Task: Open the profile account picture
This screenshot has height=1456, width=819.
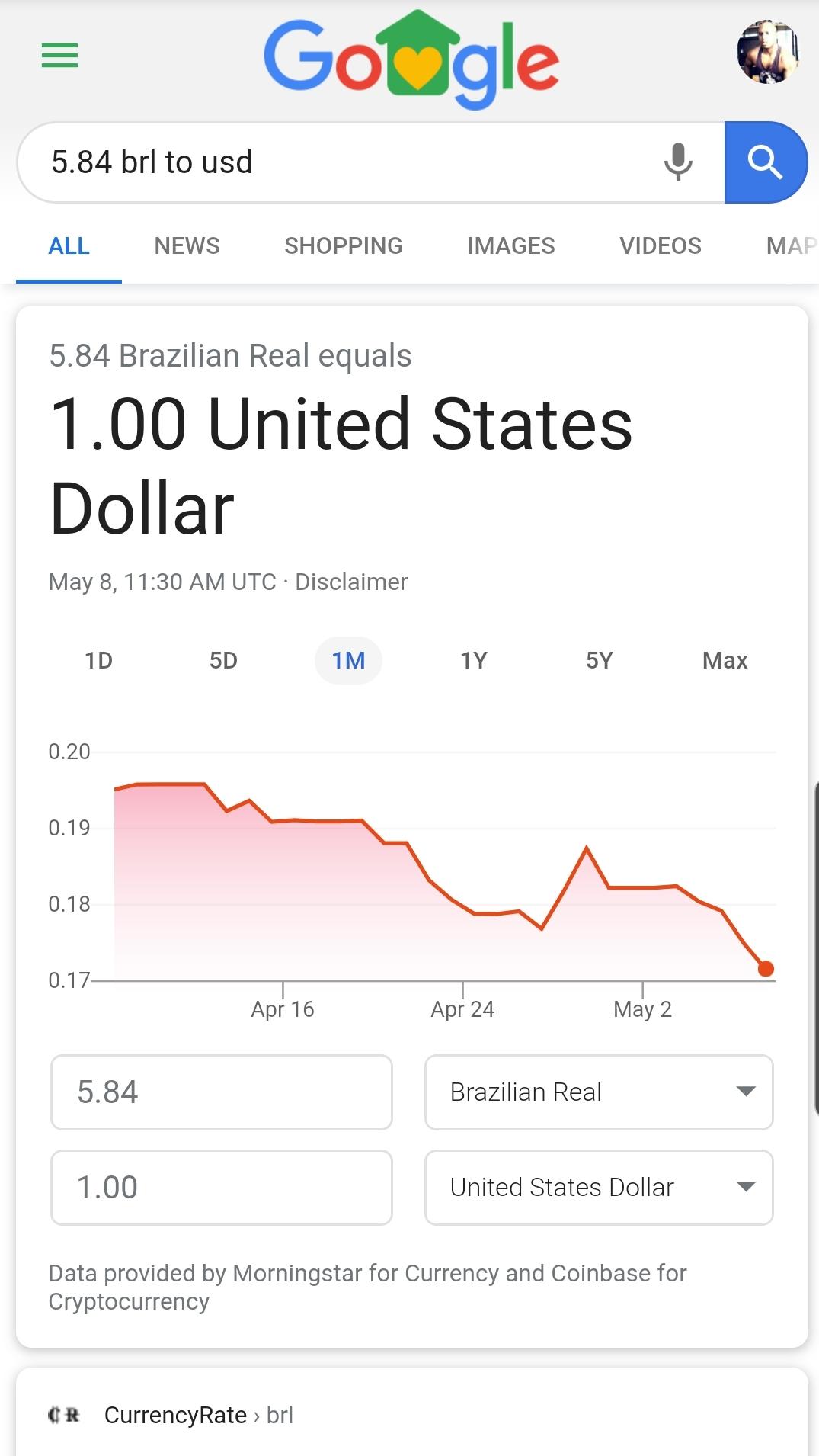Action: (x=767, y=52)
